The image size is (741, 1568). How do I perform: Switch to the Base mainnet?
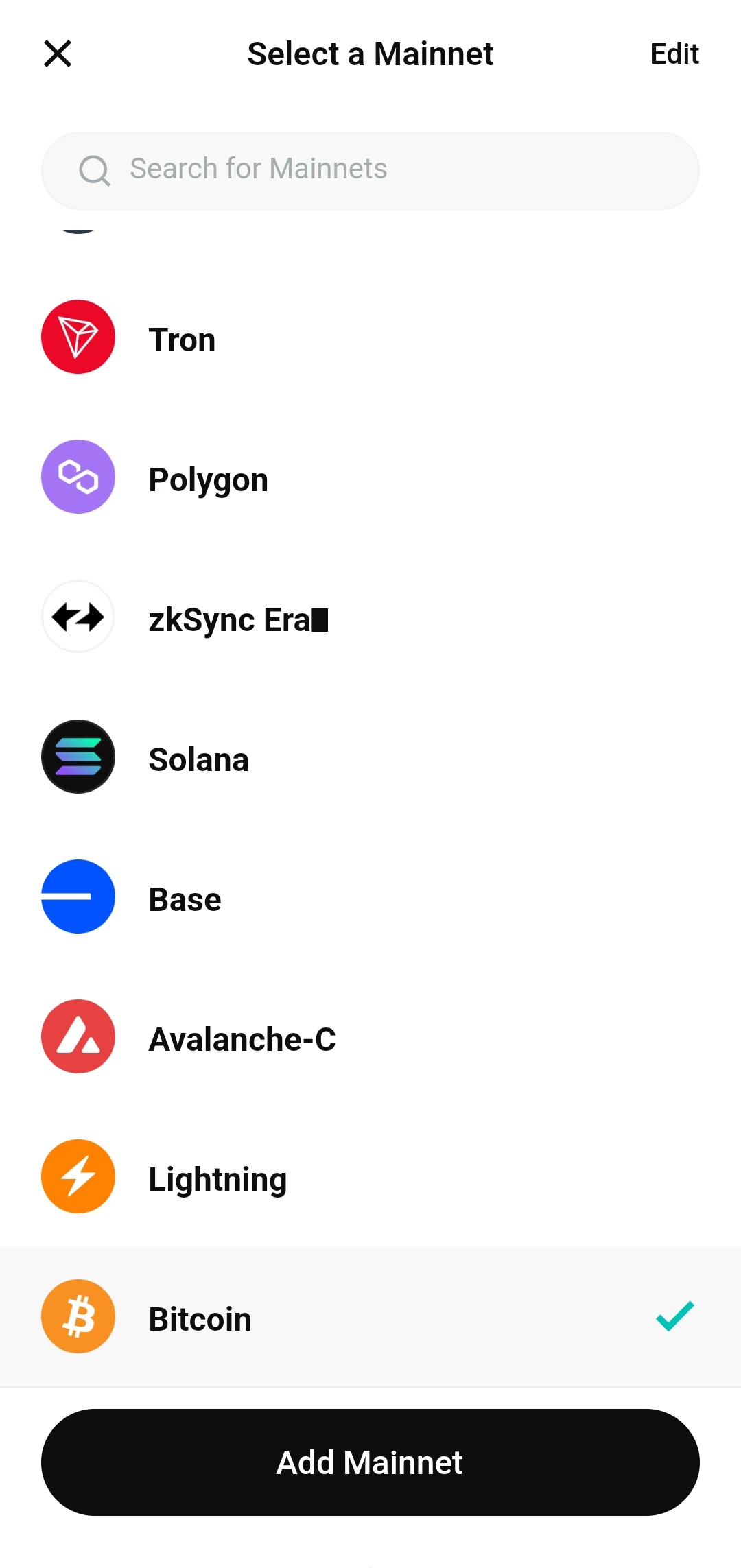pyautogui.click(x=370, y=897)
